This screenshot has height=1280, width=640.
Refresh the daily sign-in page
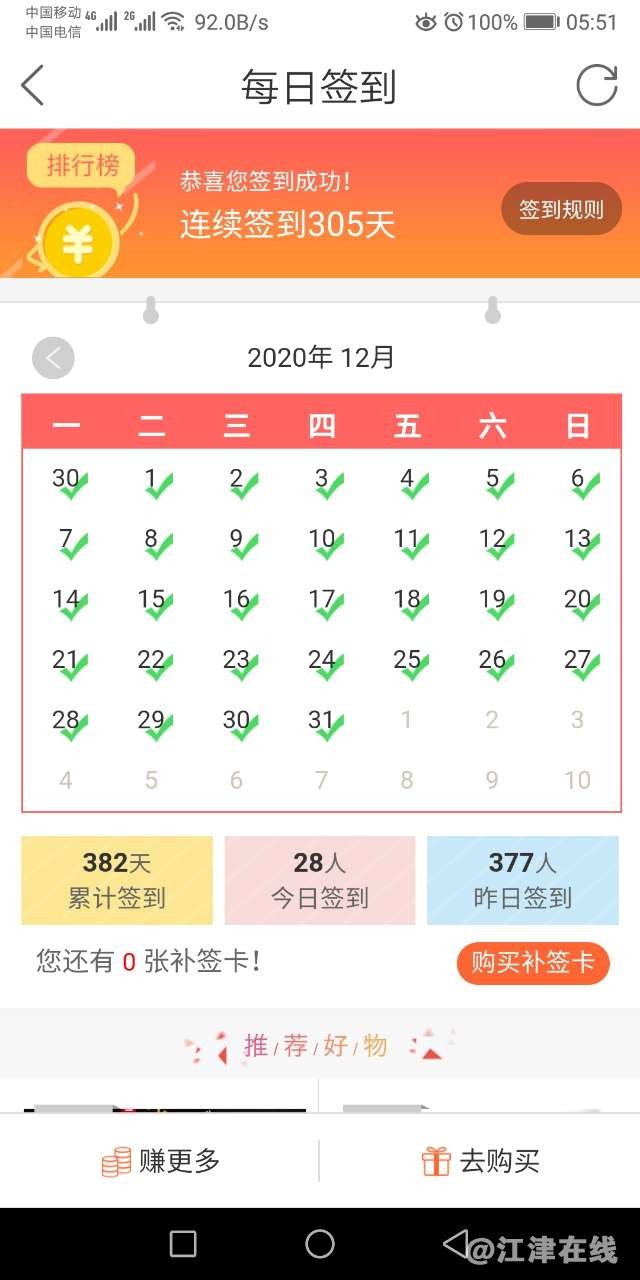[597, 86]
